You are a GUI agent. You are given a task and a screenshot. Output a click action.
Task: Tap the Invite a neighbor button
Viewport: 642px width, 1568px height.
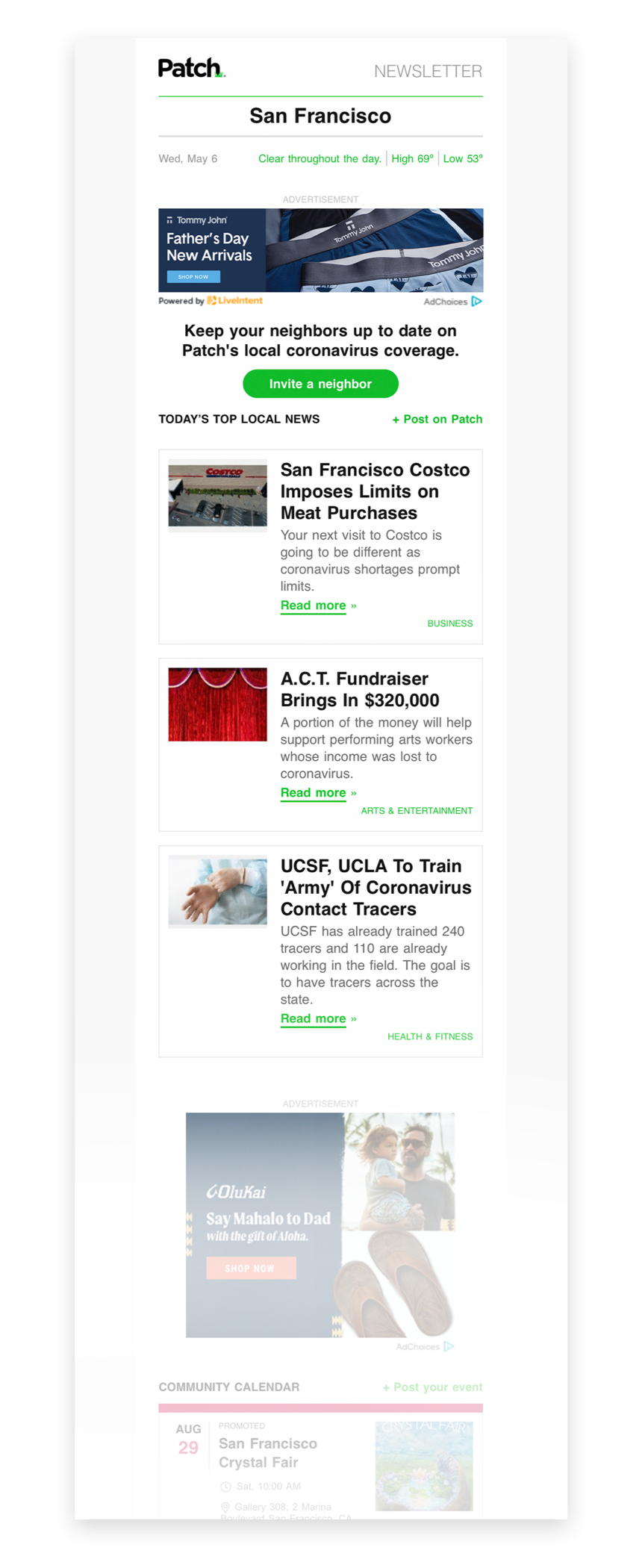[320, 384]
